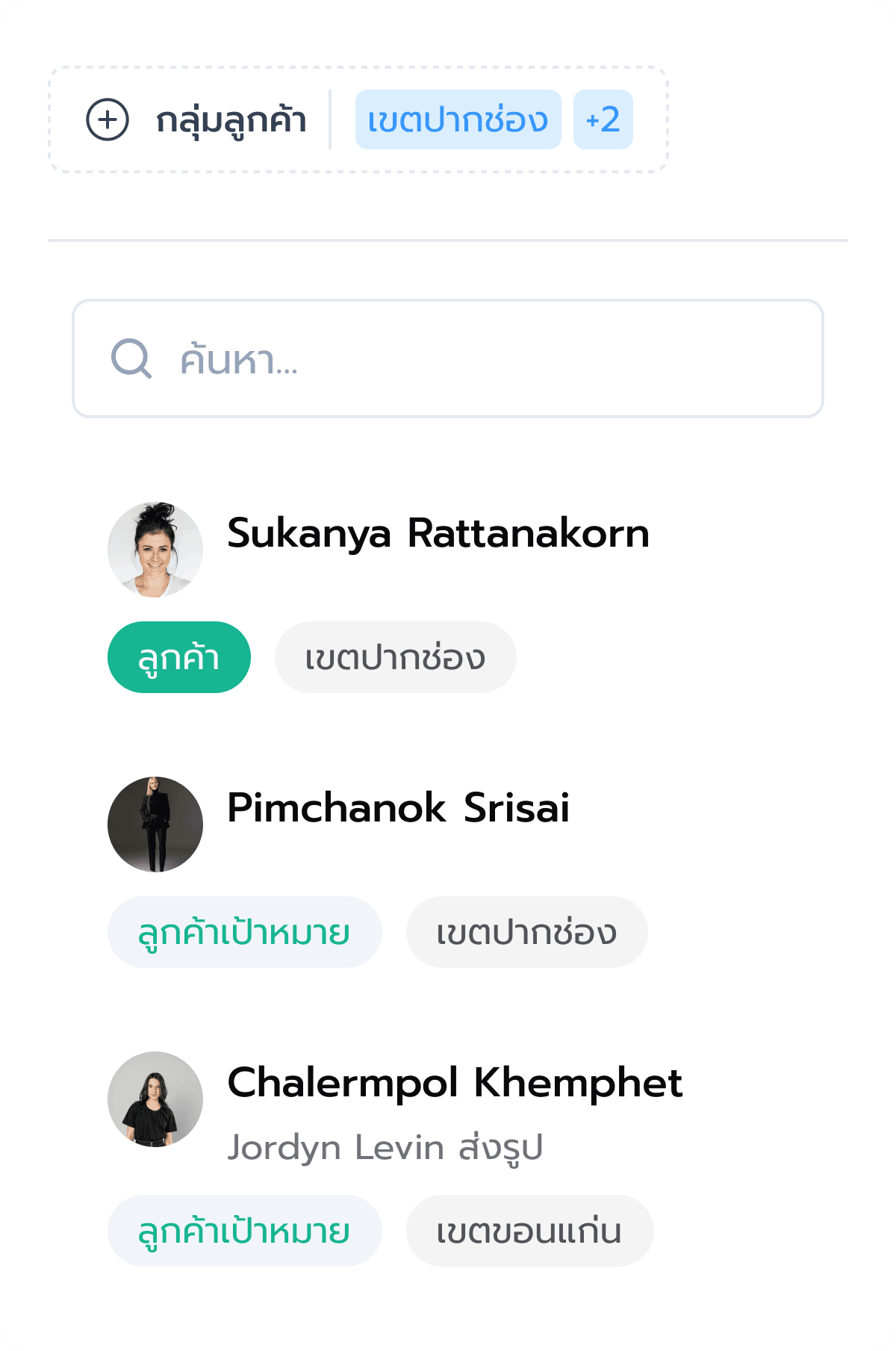Tap the ลูกค้าเป้าหมาย tag under Pimchanok
The image size is (896, 1351).
[244, 932]
